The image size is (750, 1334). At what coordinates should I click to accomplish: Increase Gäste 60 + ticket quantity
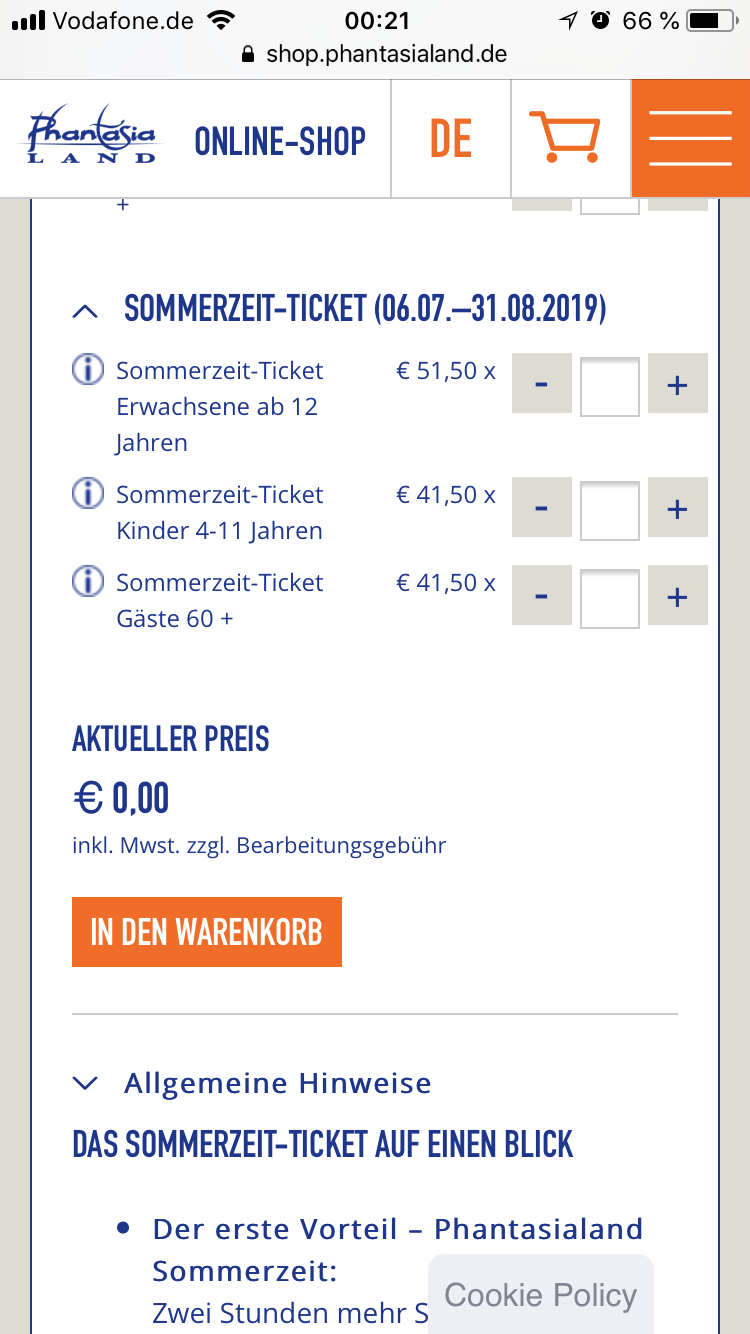coord(678,595)
